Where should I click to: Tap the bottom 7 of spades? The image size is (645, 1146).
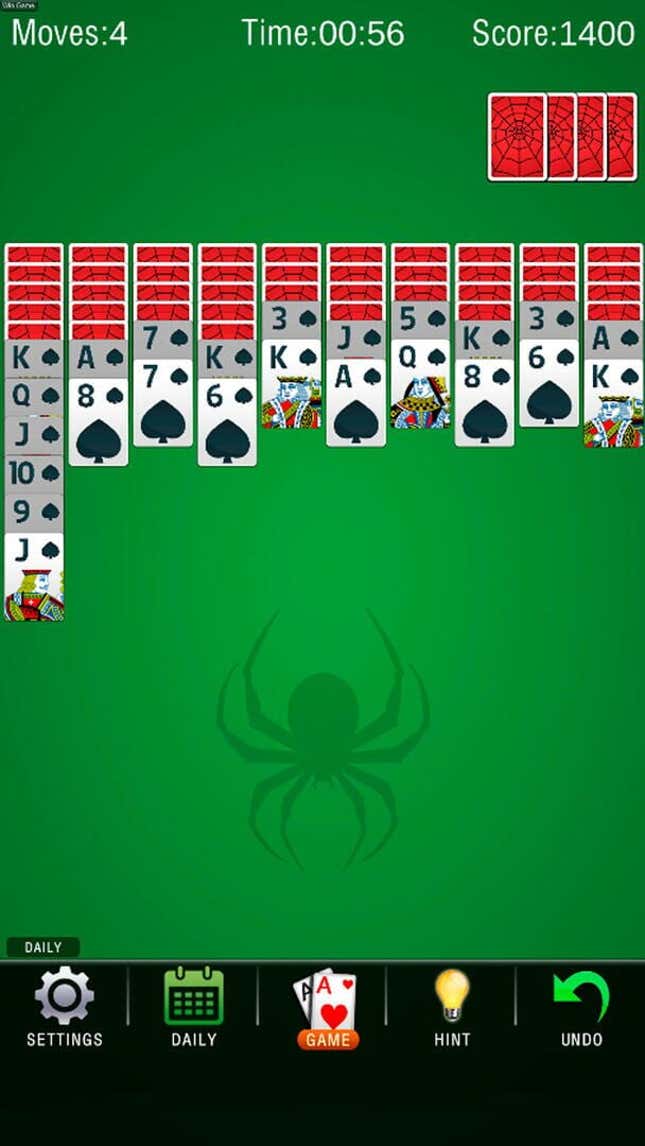pos(162,402)
